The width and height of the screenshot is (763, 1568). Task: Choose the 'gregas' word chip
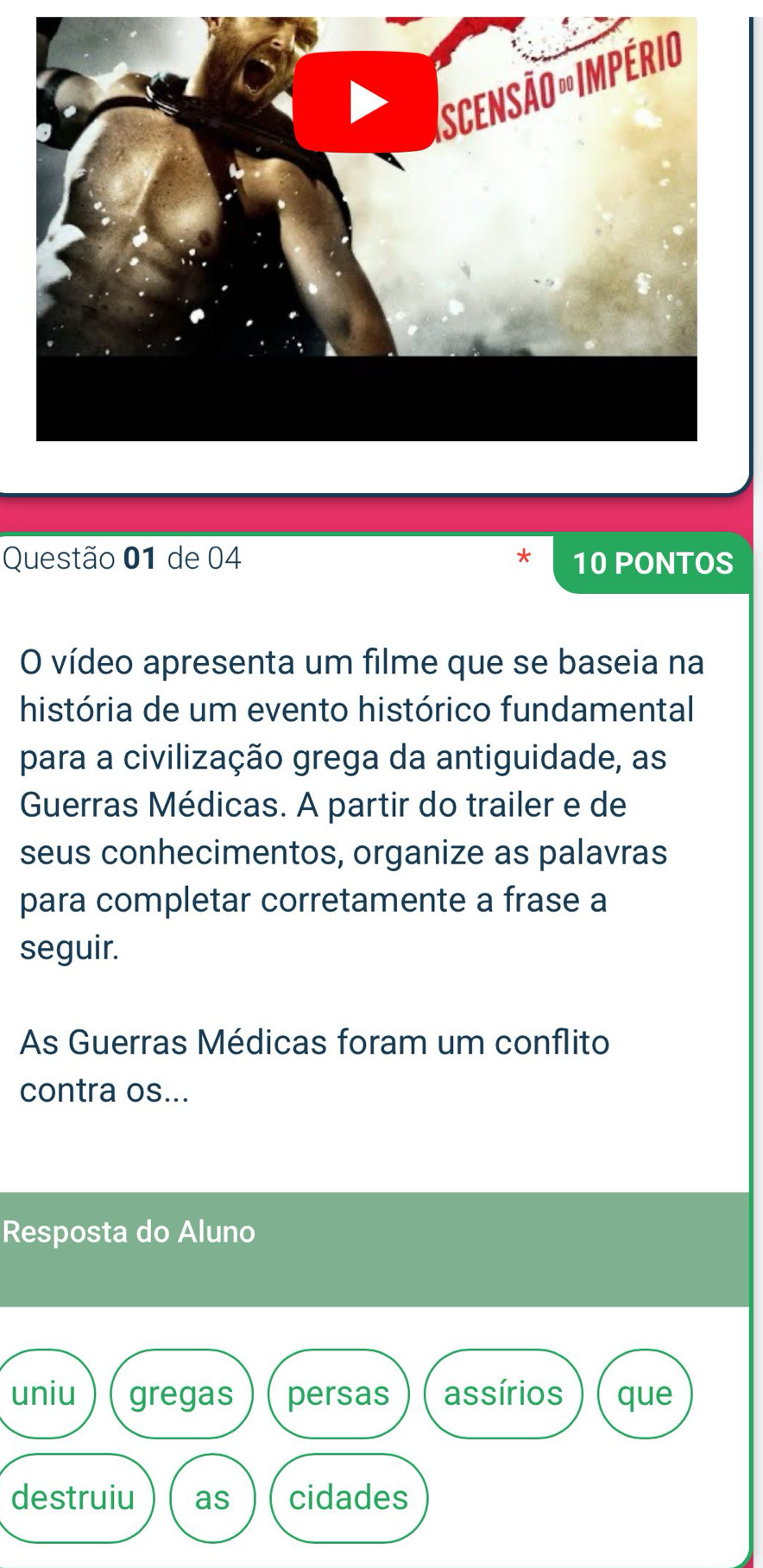182,1393
